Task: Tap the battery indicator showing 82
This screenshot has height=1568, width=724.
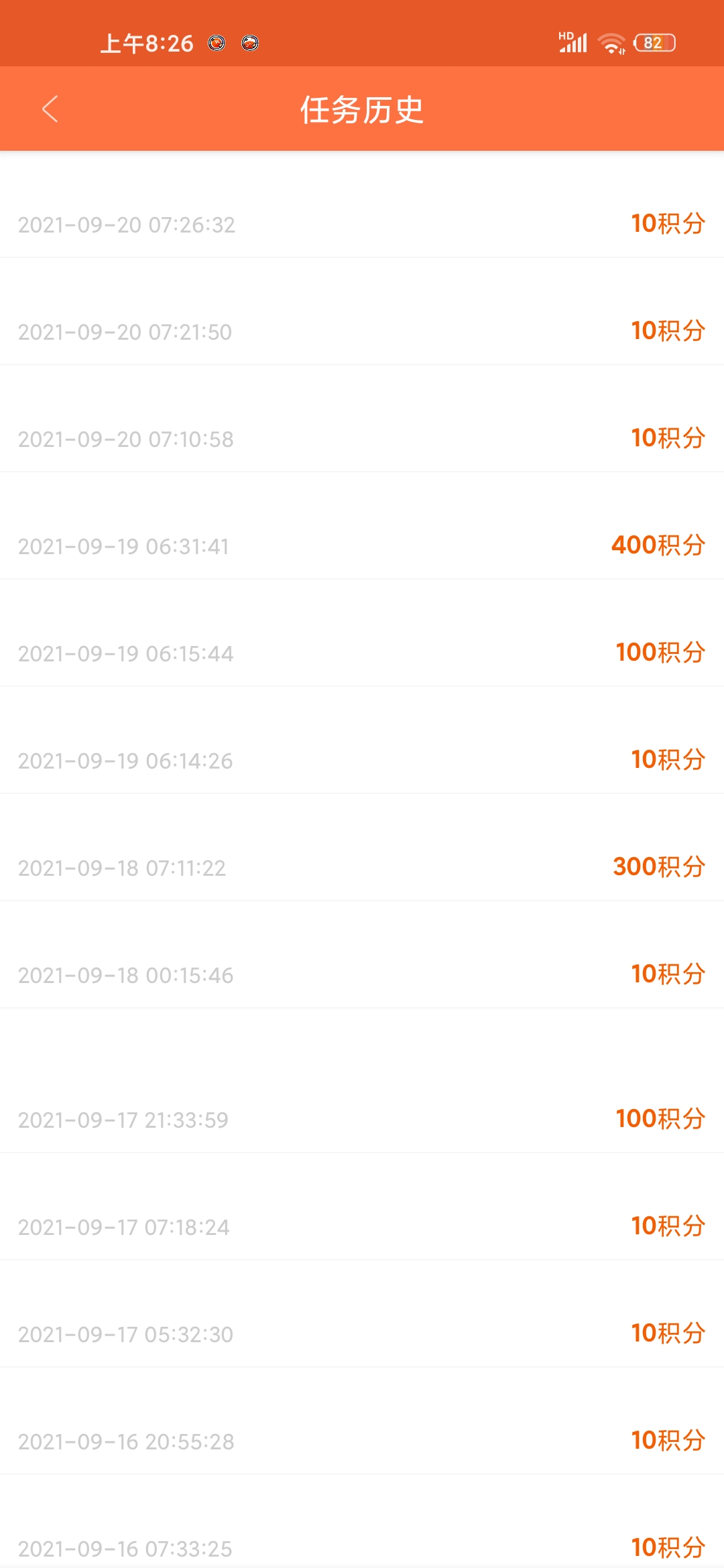Action: tap(653, 42)
